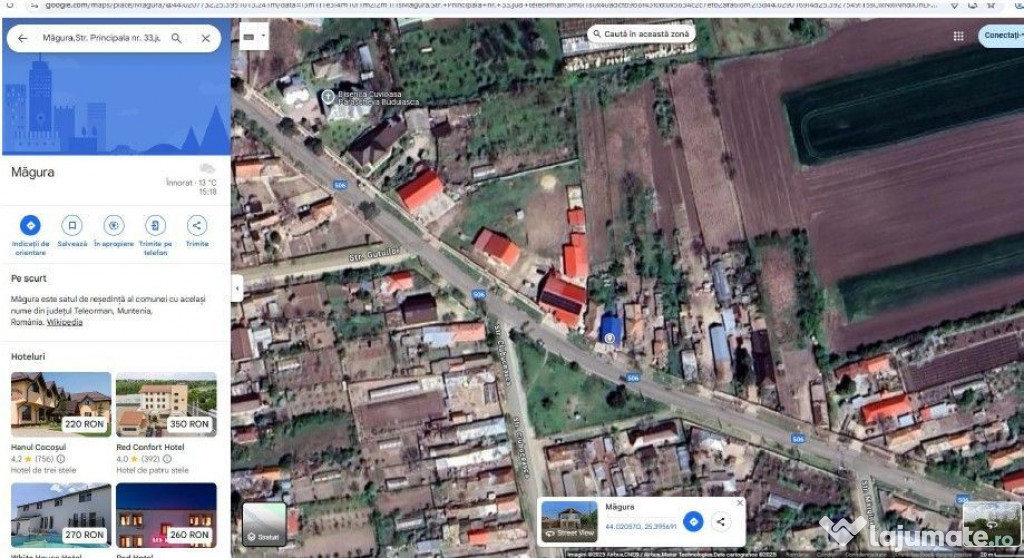Tap share icon in Măgura popup card
This screenshot has height=558, width=1024.
721,521
